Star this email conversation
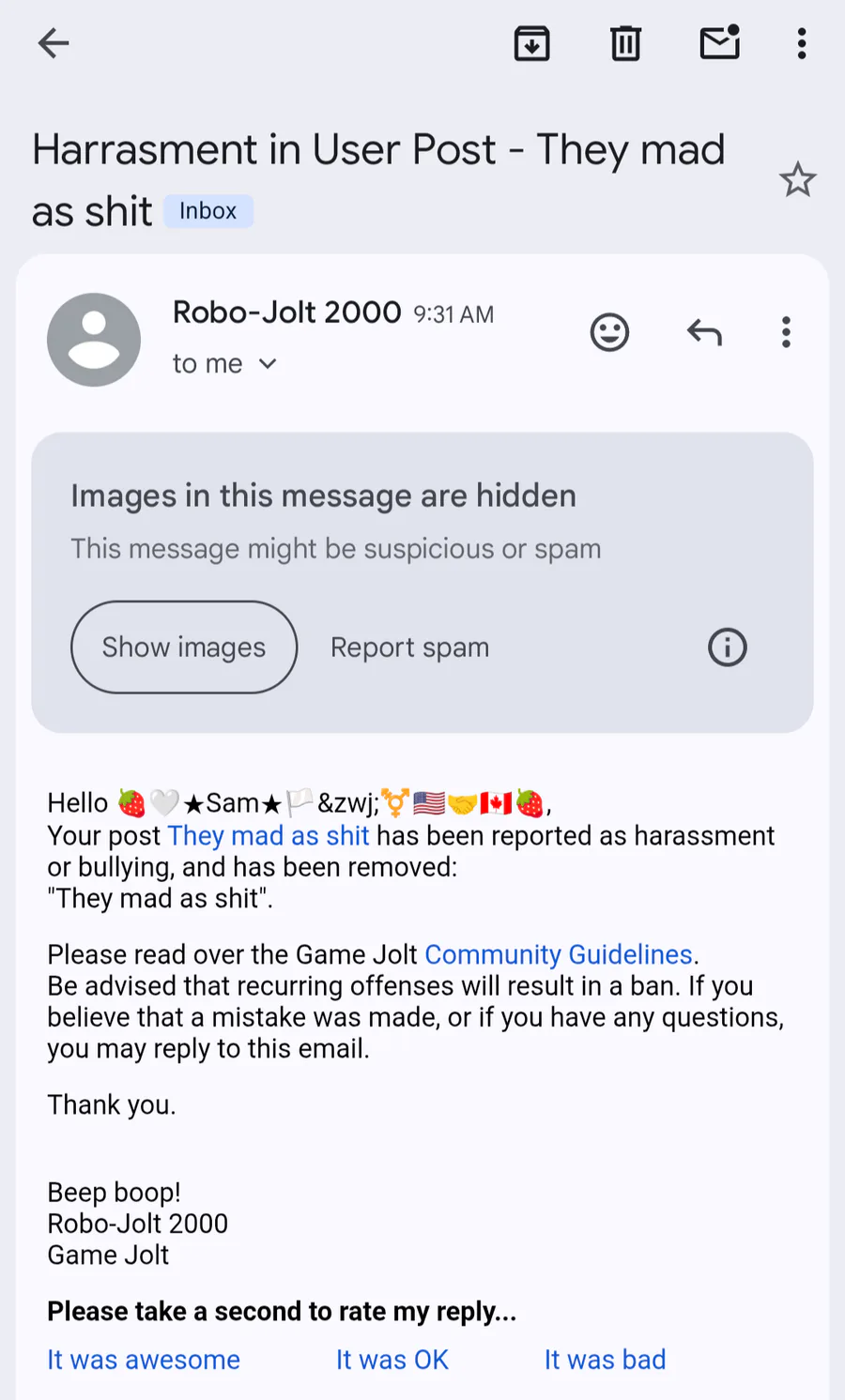 tap(797, 179)
